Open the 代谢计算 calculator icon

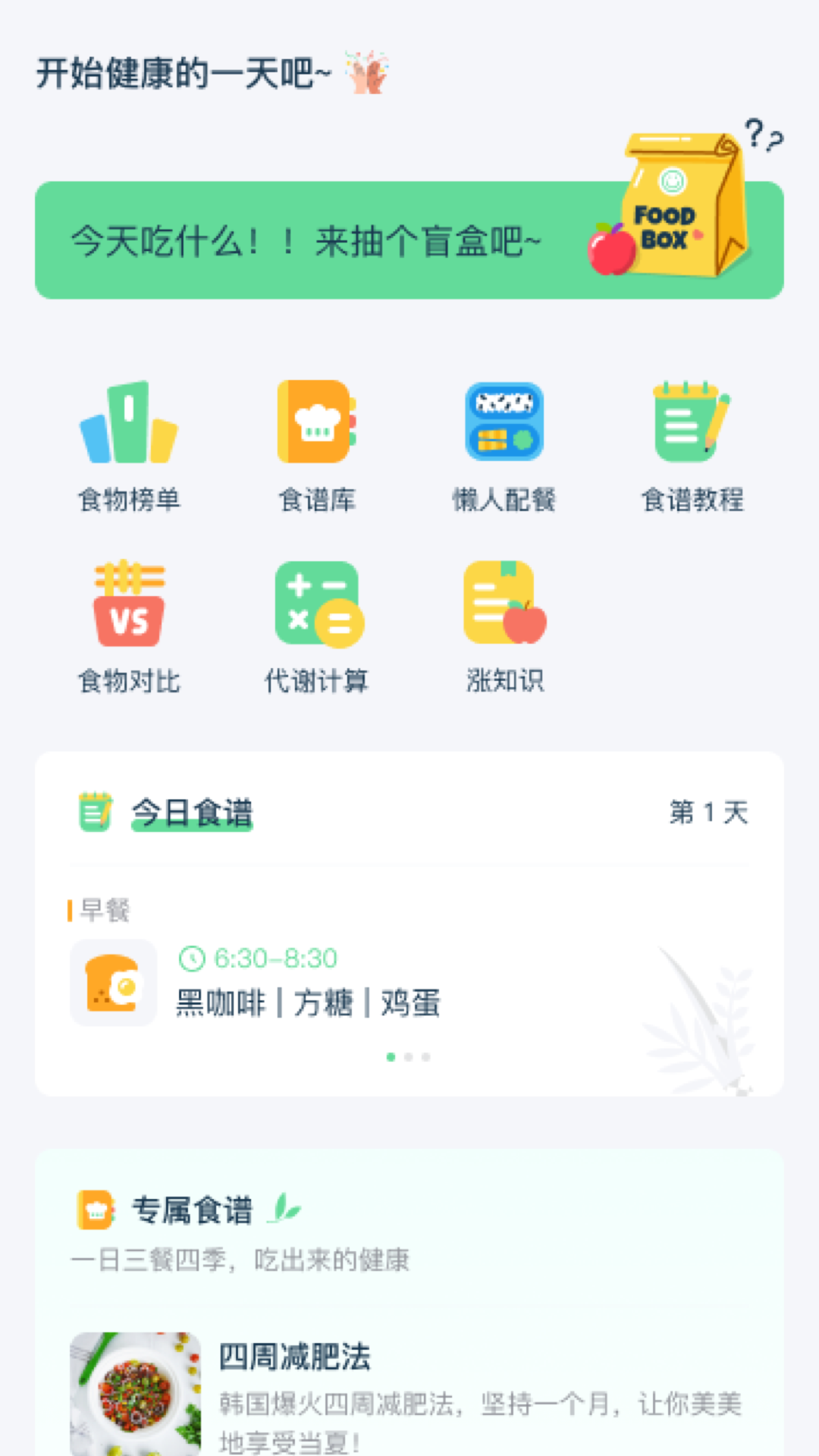(x=318, y=607)
